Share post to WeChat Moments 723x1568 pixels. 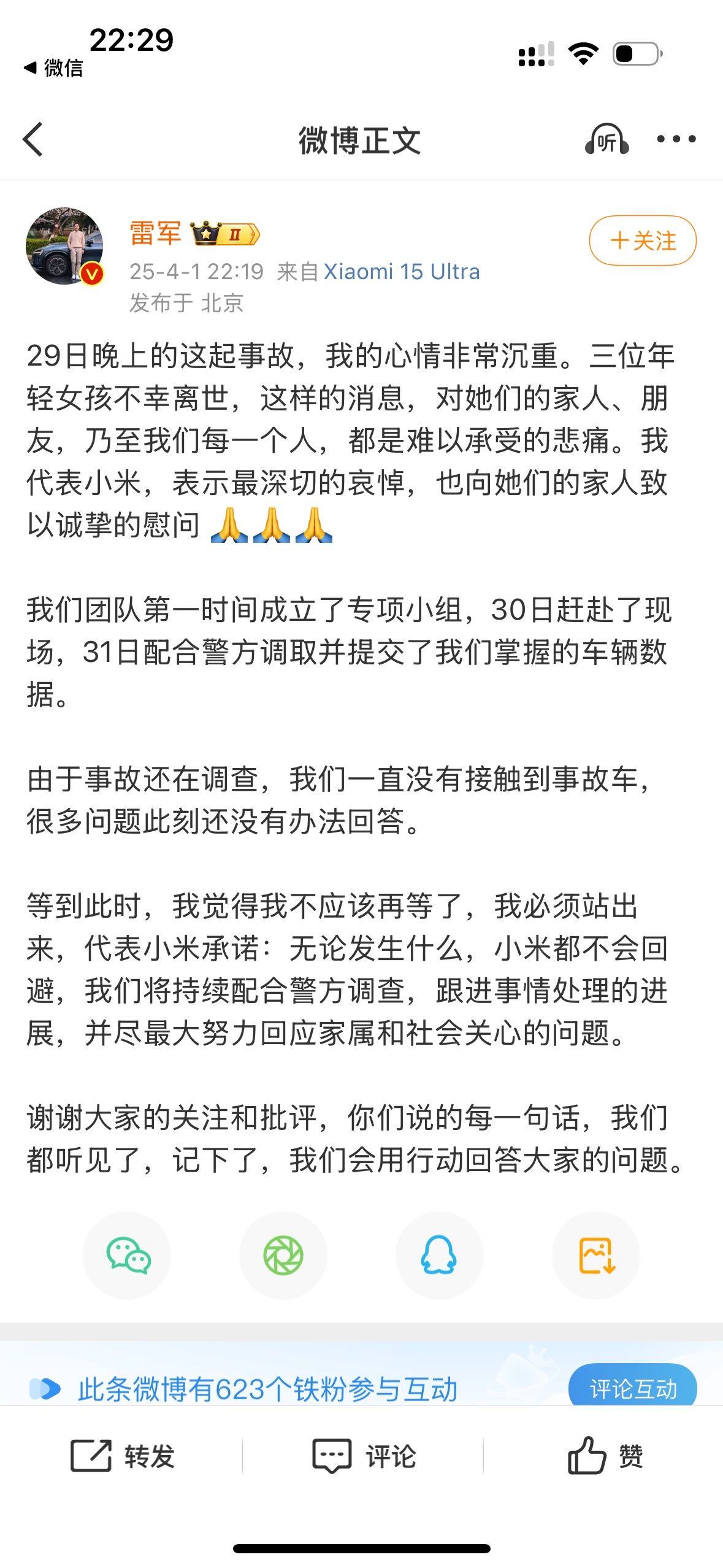283,1255
